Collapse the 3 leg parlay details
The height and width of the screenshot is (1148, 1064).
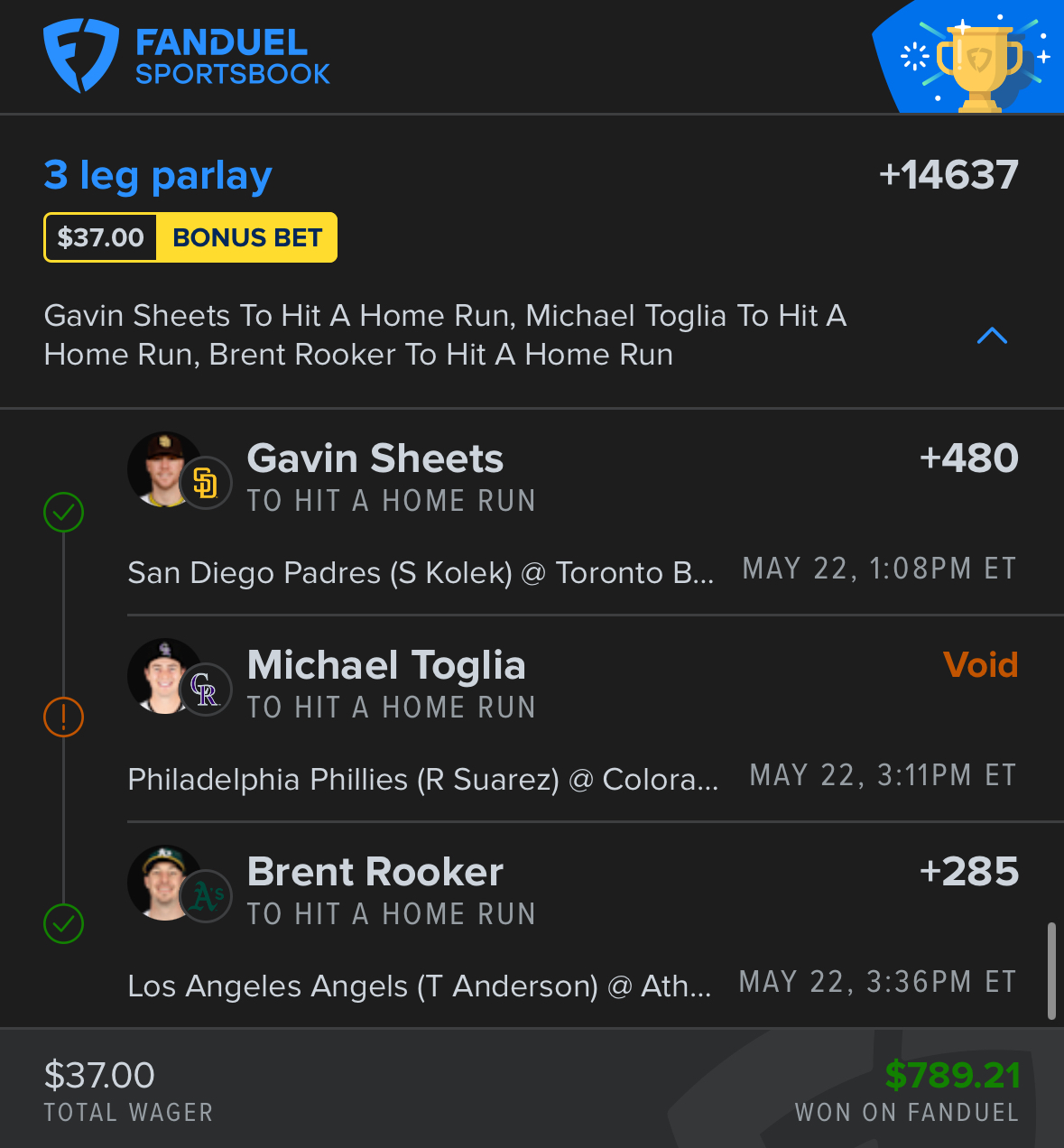click(x=992, y=336)
